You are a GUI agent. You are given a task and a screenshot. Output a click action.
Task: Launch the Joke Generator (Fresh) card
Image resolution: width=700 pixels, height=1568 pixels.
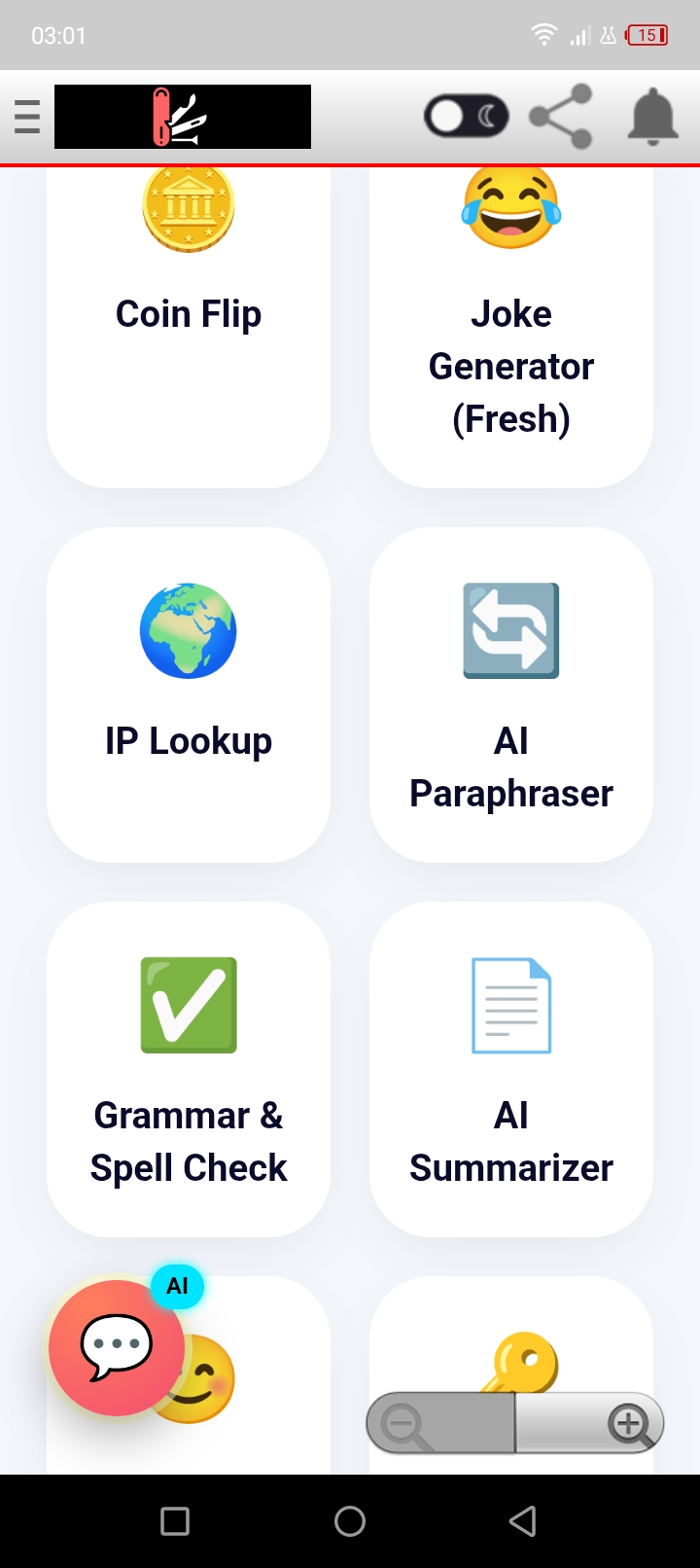[511, 327]
